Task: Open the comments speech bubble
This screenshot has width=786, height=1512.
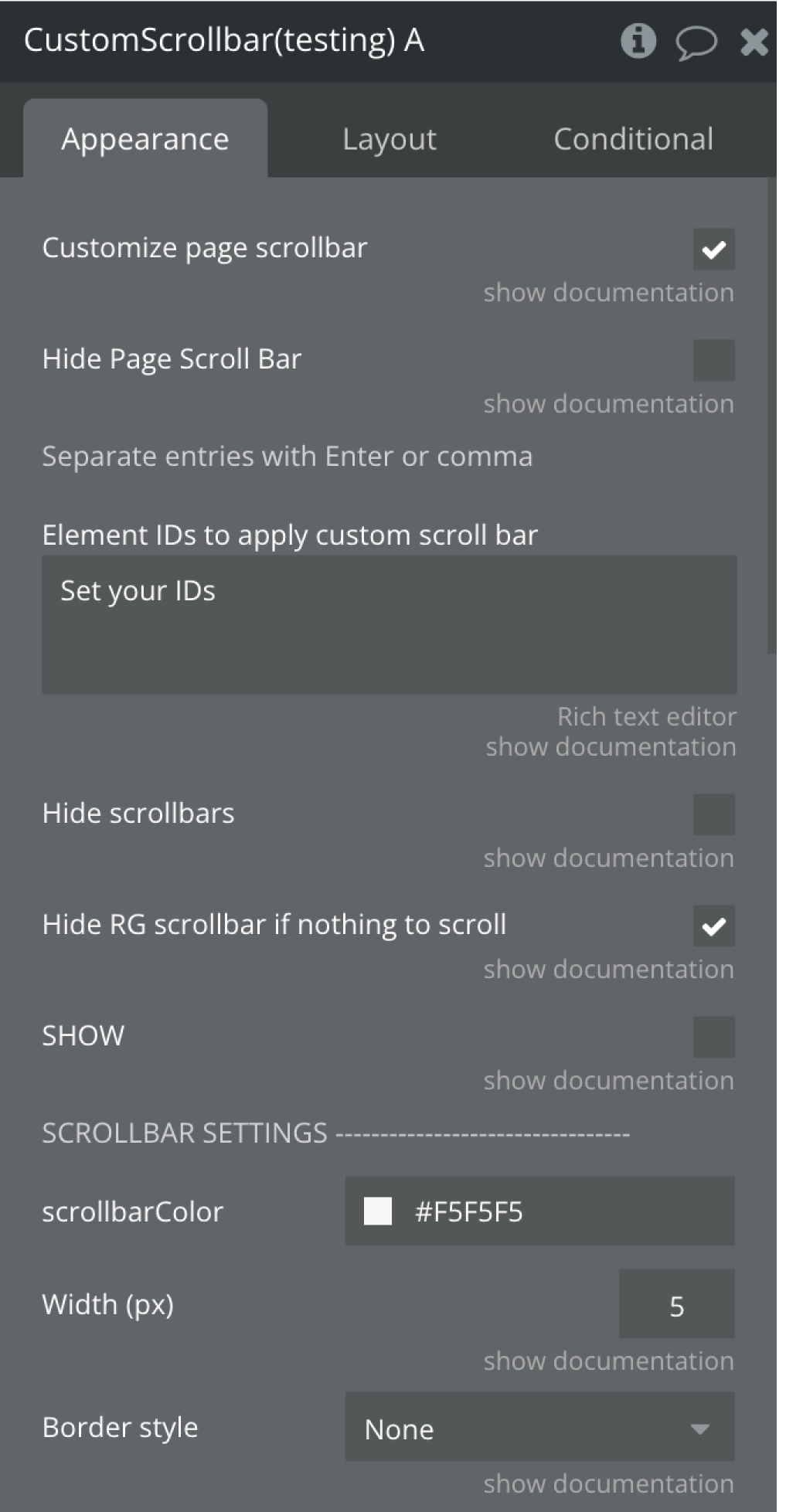Action: coord(696,42)
